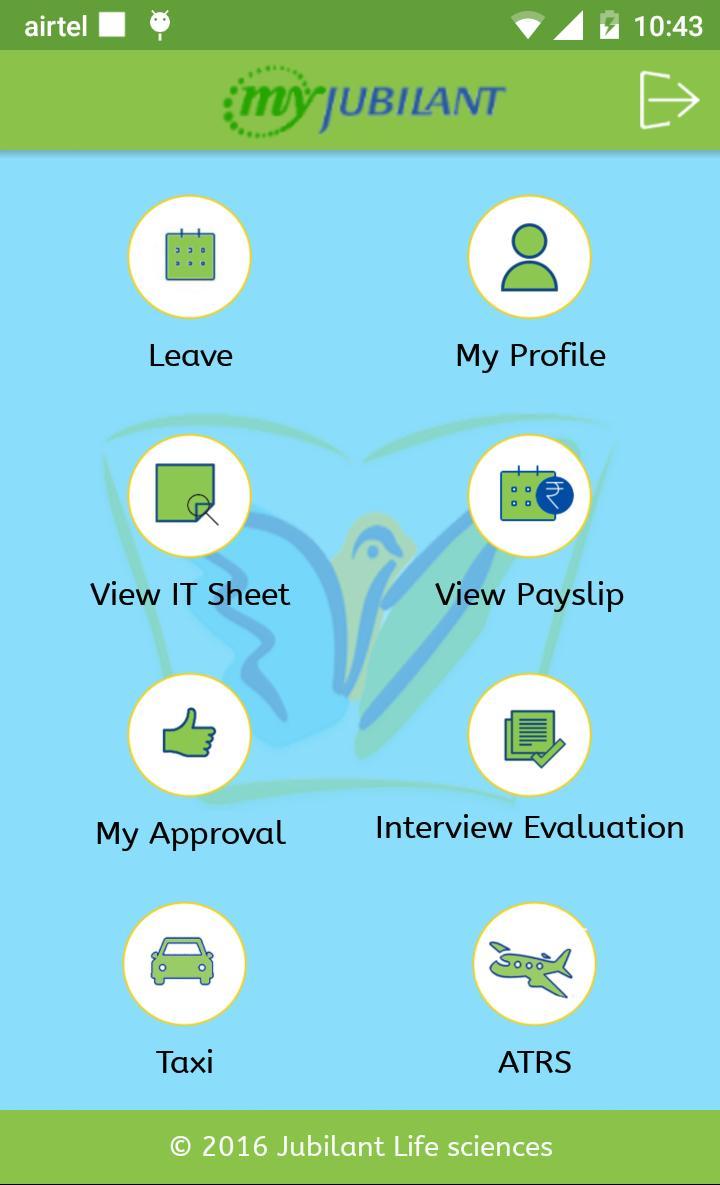Click the My Approval text label
Image resolution: width=720 pixels, height=1185 pixels.
point(190,832)
